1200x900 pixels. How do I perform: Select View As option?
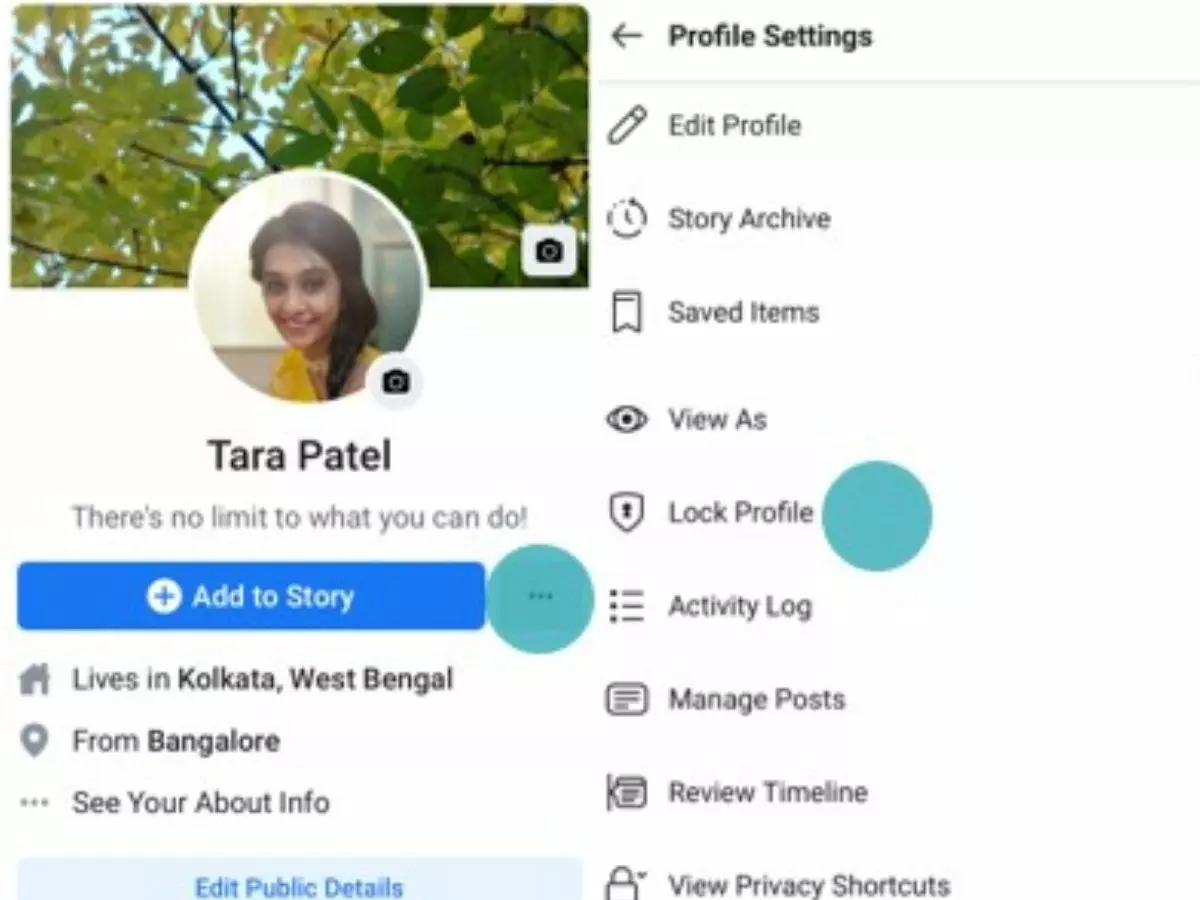click(716, 419)
